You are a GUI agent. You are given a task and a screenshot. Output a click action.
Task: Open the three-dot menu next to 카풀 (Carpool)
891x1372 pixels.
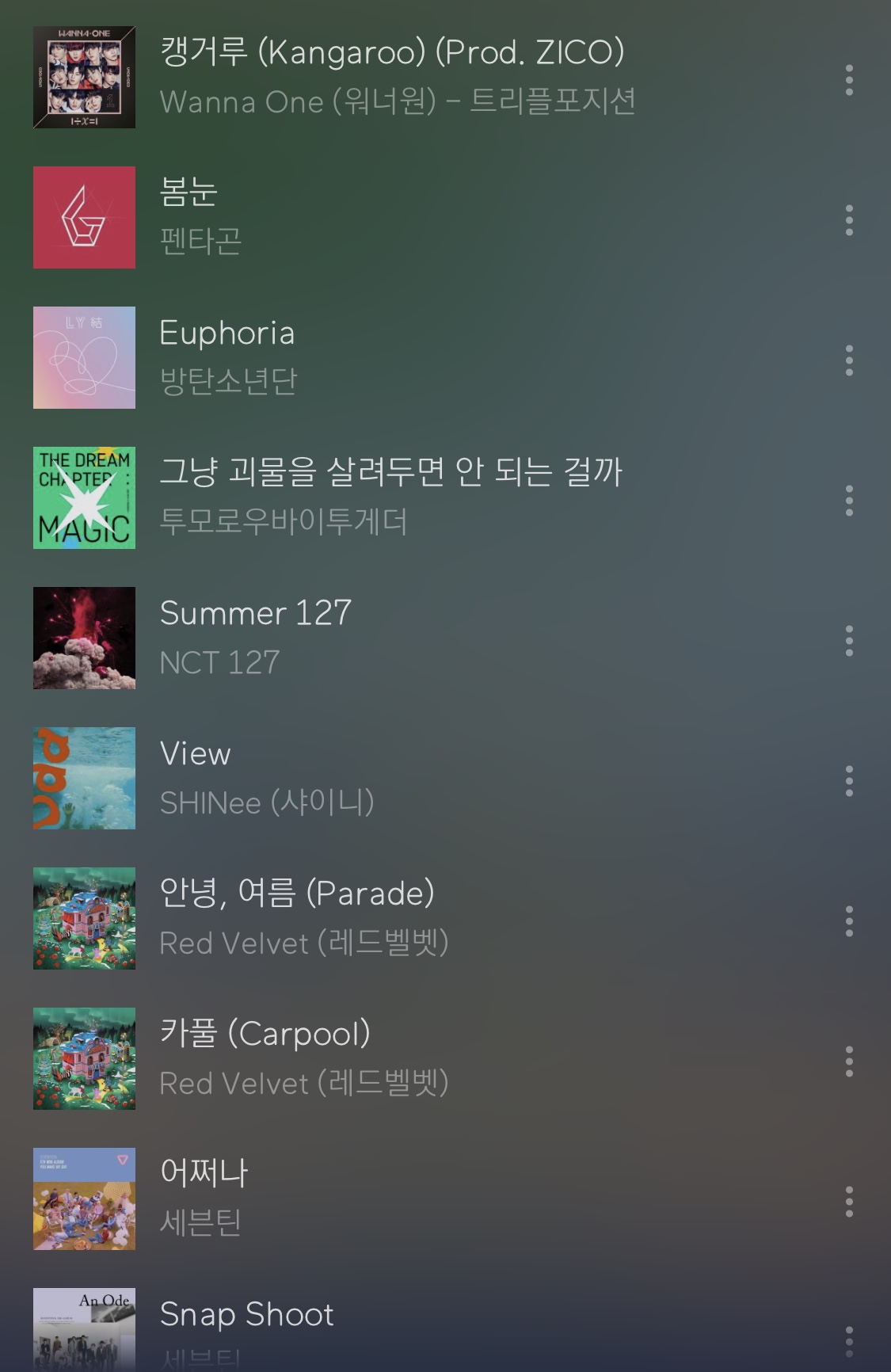tap(849, 1060)
